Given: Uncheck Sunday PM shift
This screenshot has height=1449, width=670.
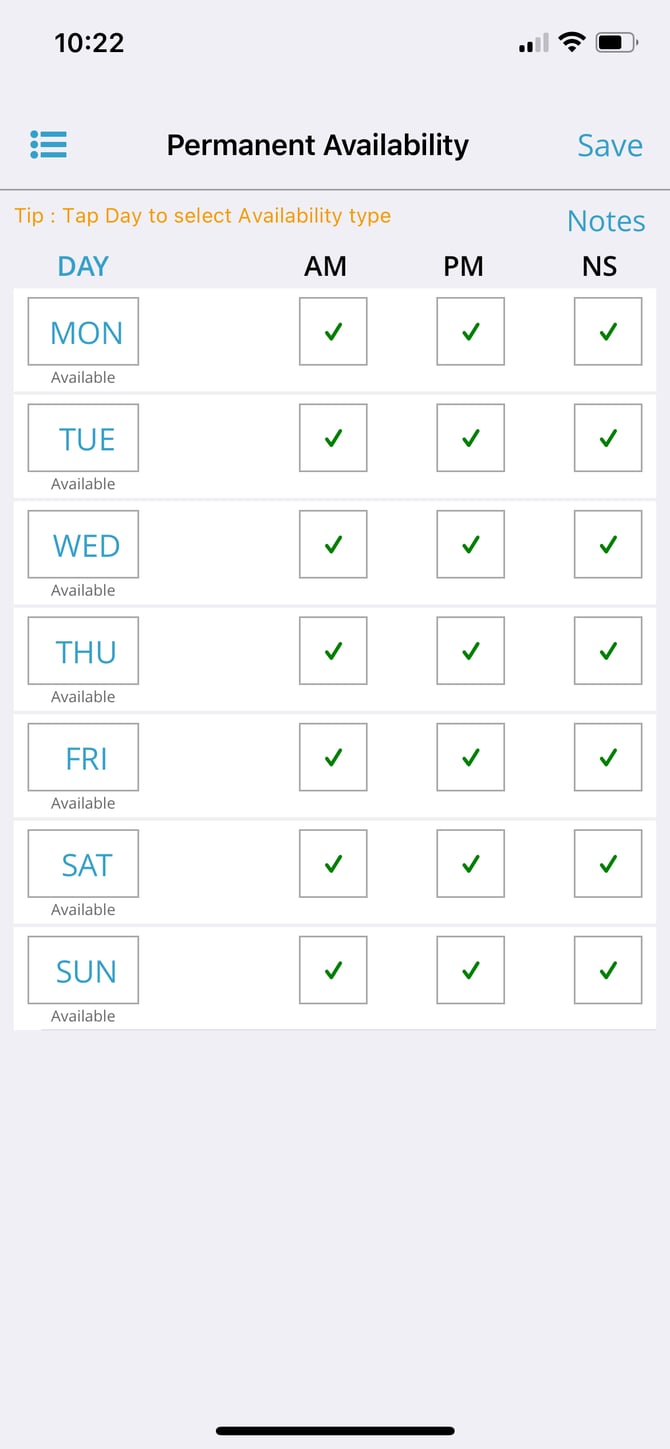Looking at the screenshot, I should pos(470,970).
